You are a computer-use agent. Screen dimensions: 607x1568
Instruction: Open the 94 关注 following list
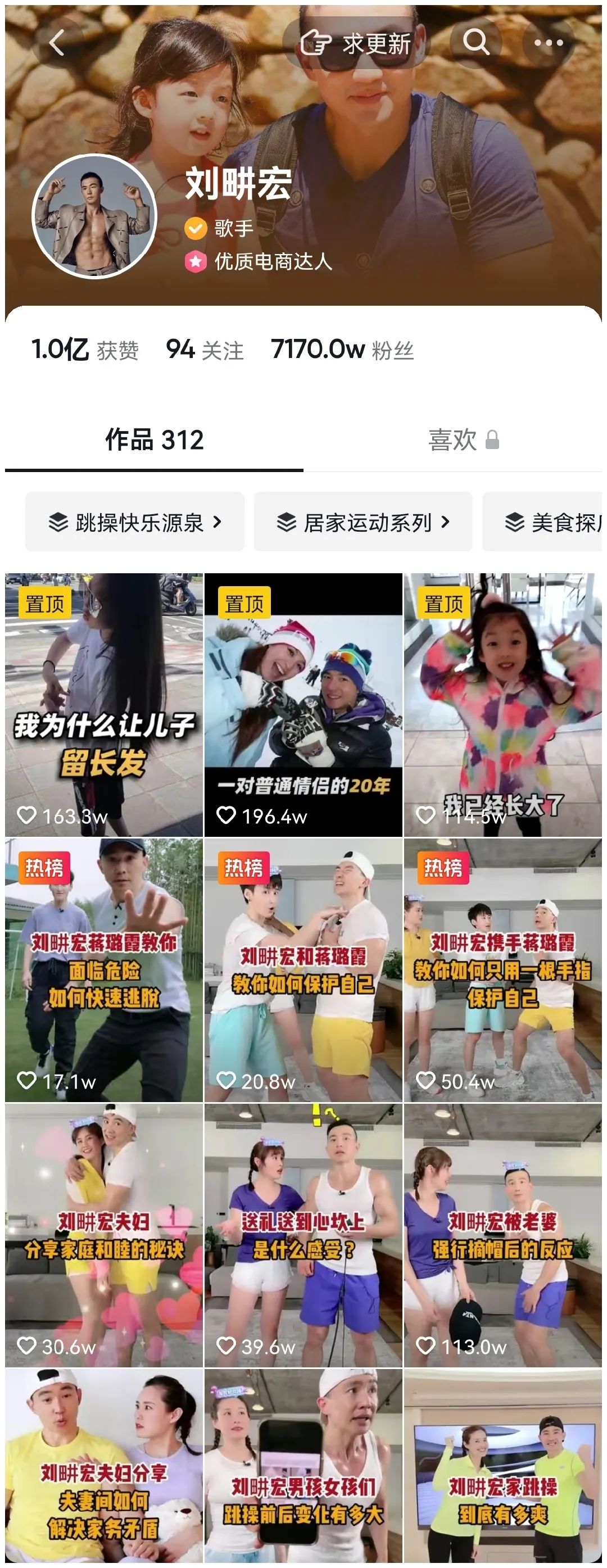[205, 350]
